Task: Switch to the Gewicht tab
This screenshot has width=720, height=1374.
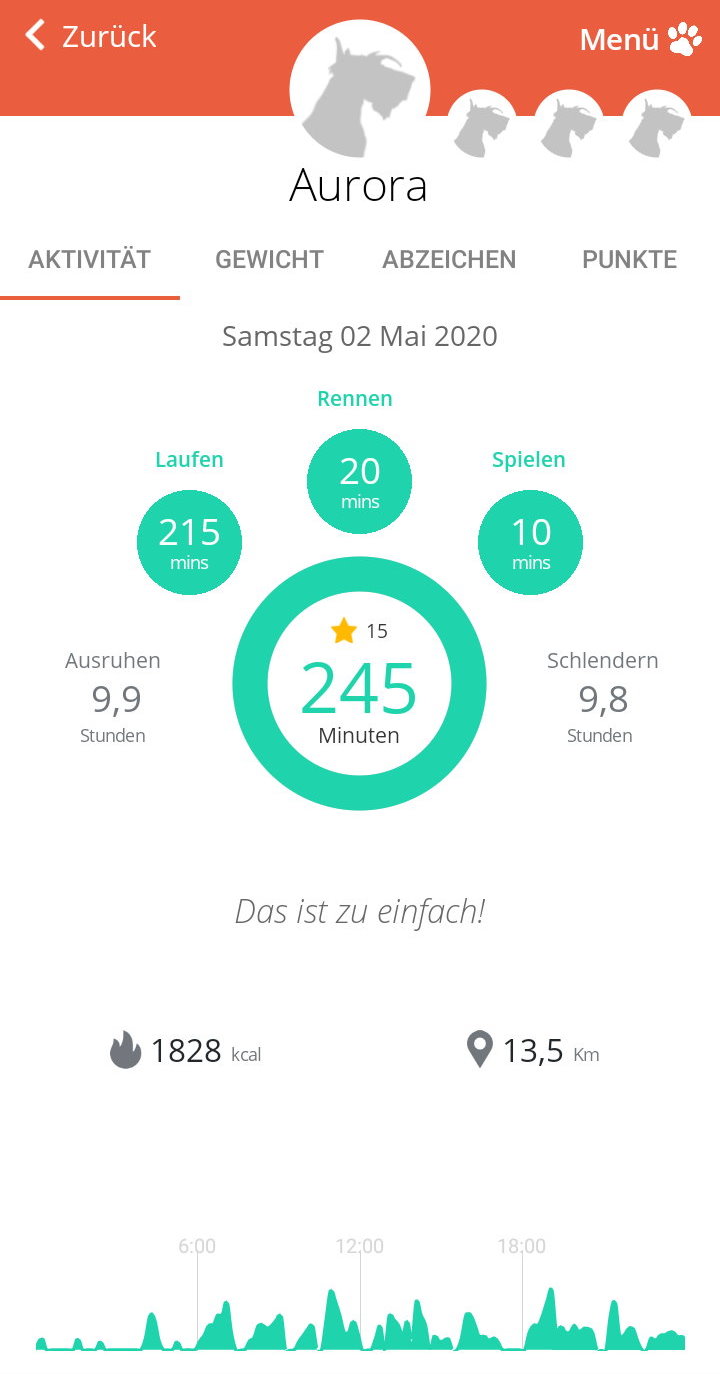Action: click(269, 259)
